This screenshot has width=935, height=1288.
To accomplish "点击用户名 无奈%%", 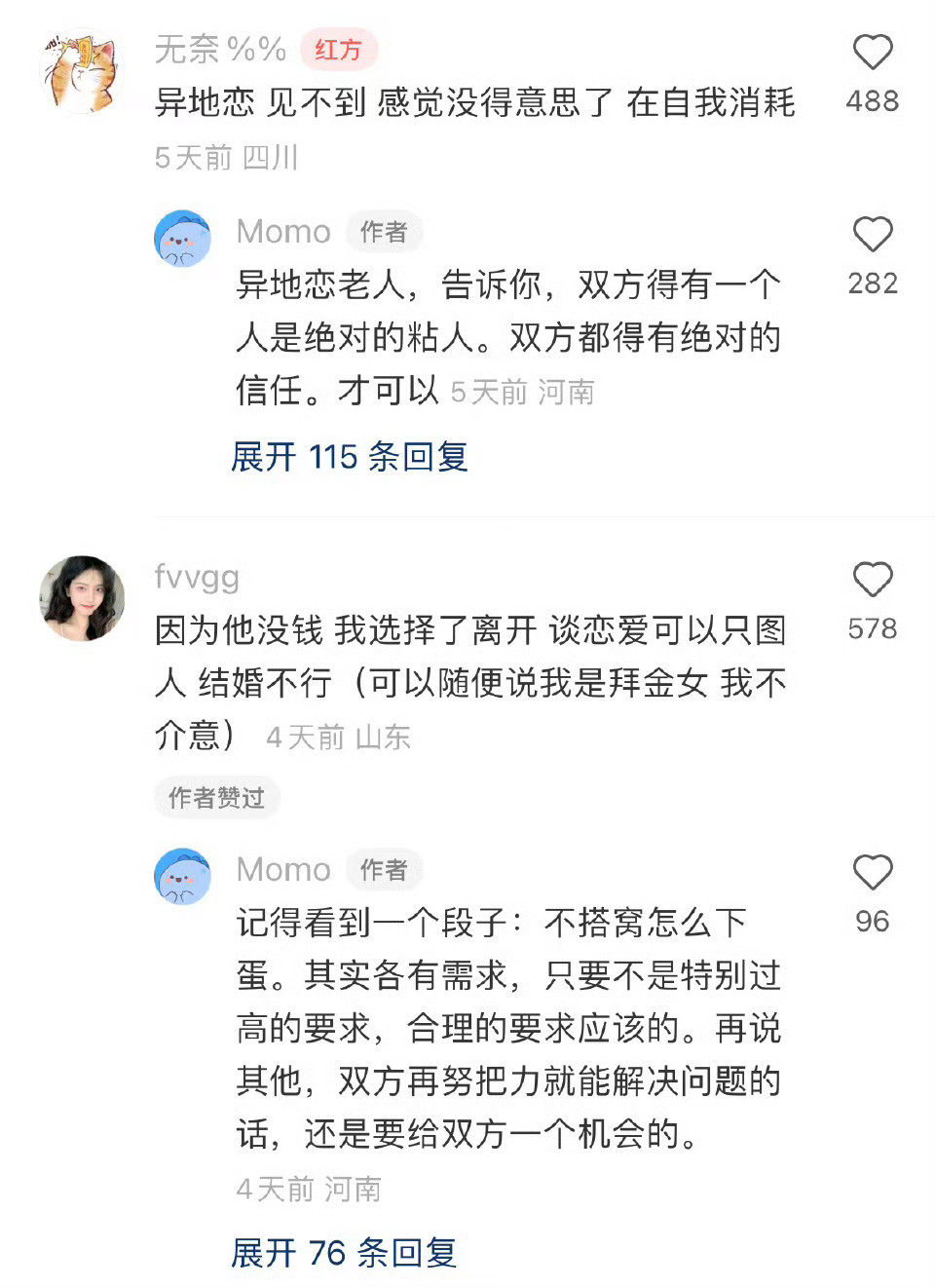I will click(218, 50).
